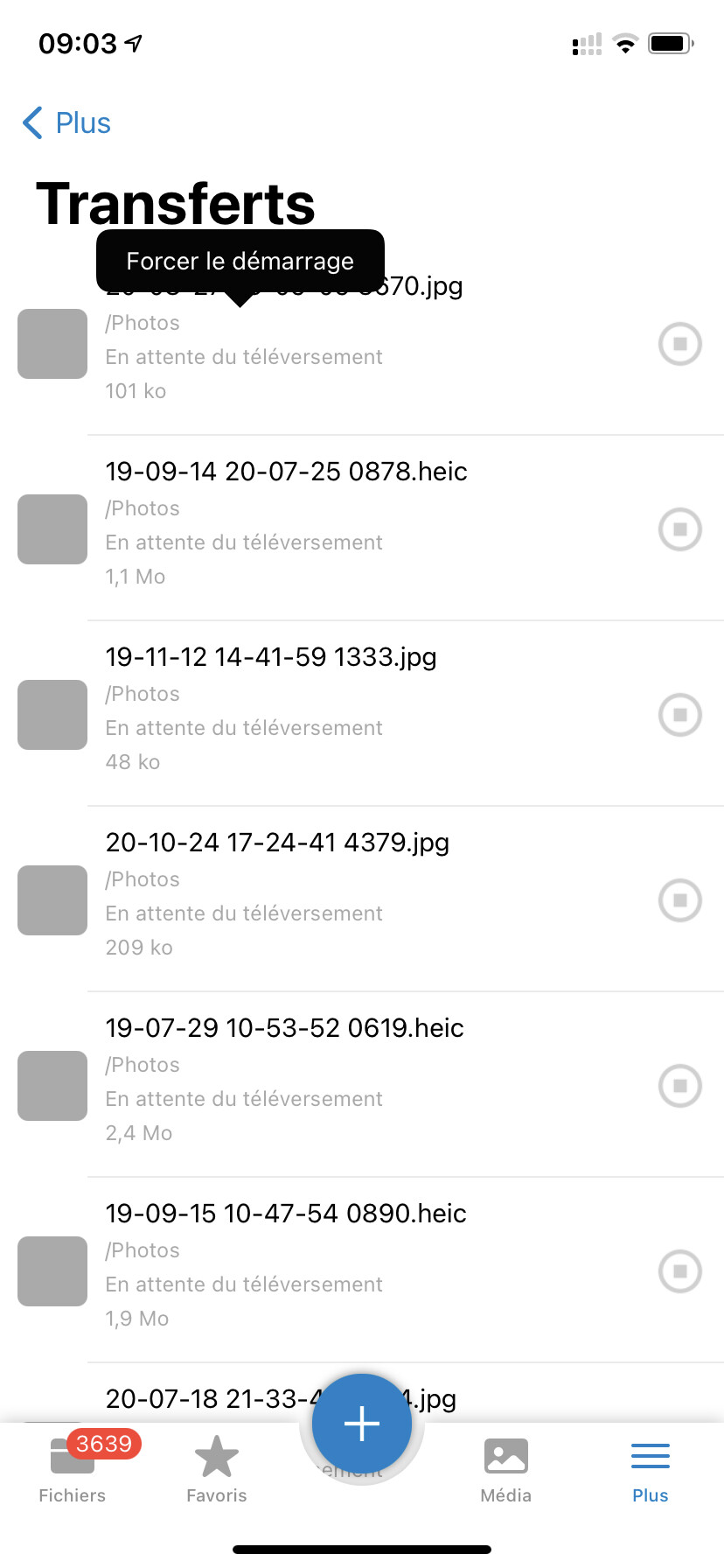This screenshot has height=1568, width=724.
Task: Select transfer 19-11-12 14-41-59 1333.jpg
Action: [362, 714]
